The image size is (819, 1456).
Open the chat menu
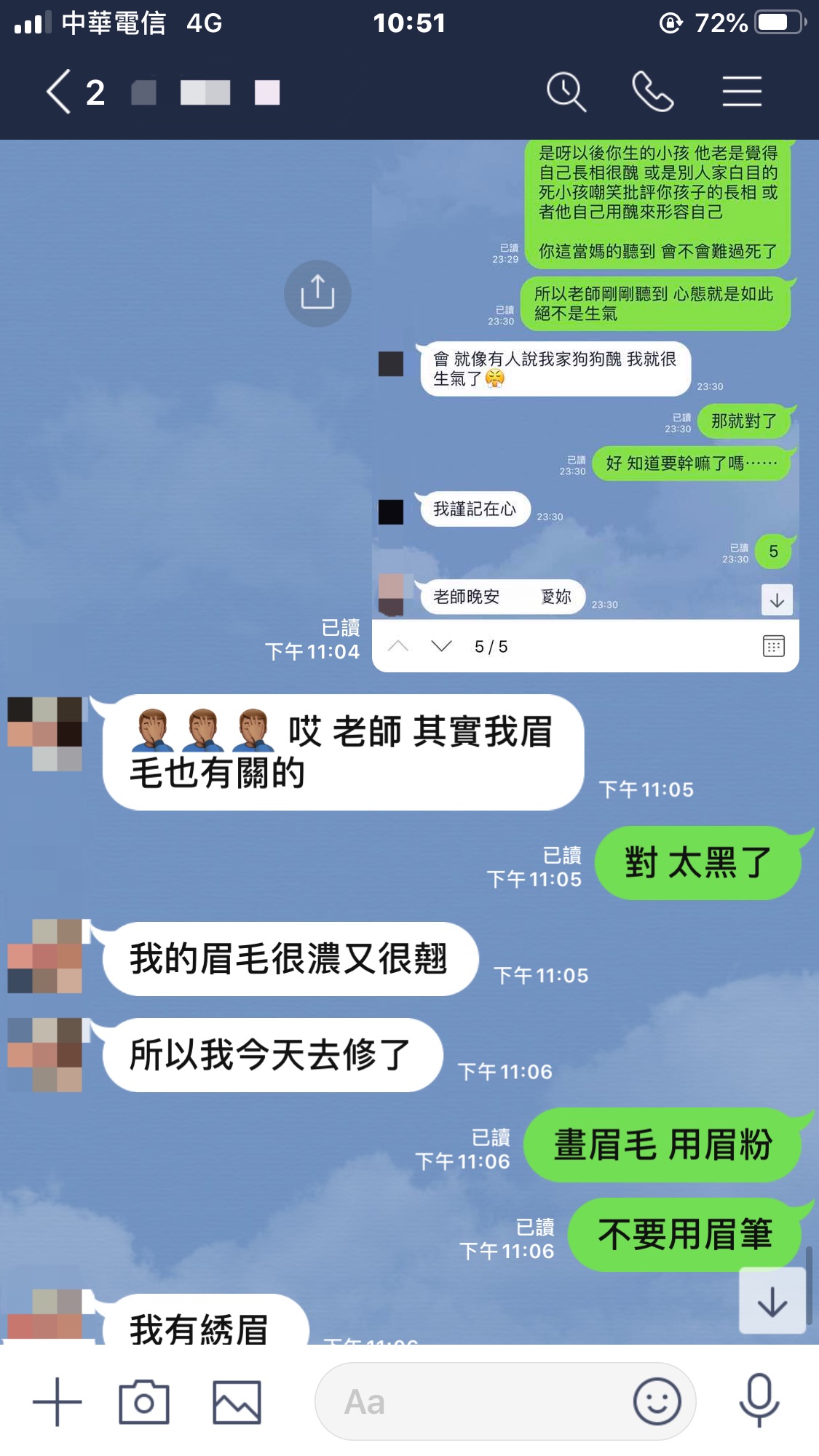[x=742, y=92]
